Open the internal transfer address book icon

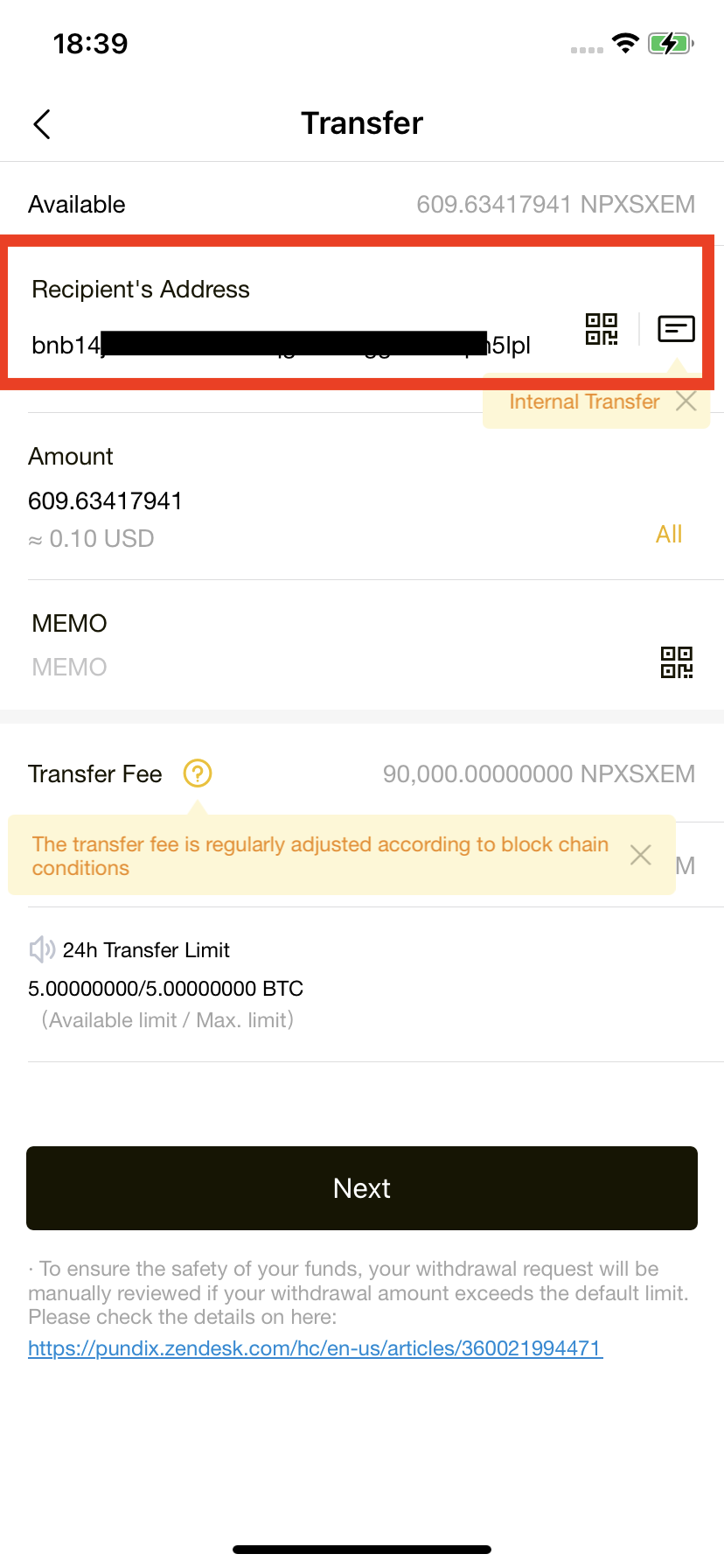676,329
